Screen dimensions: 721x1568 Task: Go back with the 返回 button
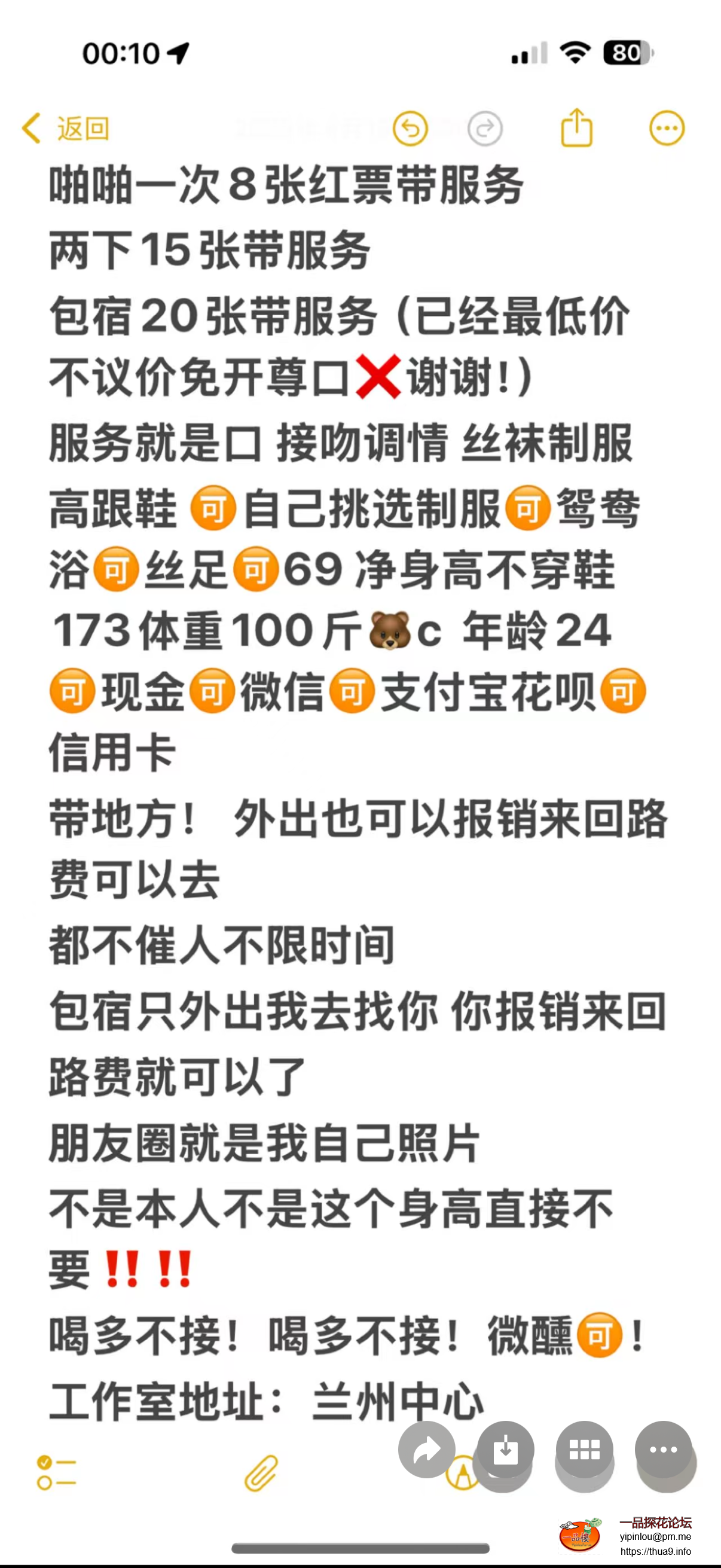click(66, 129)
